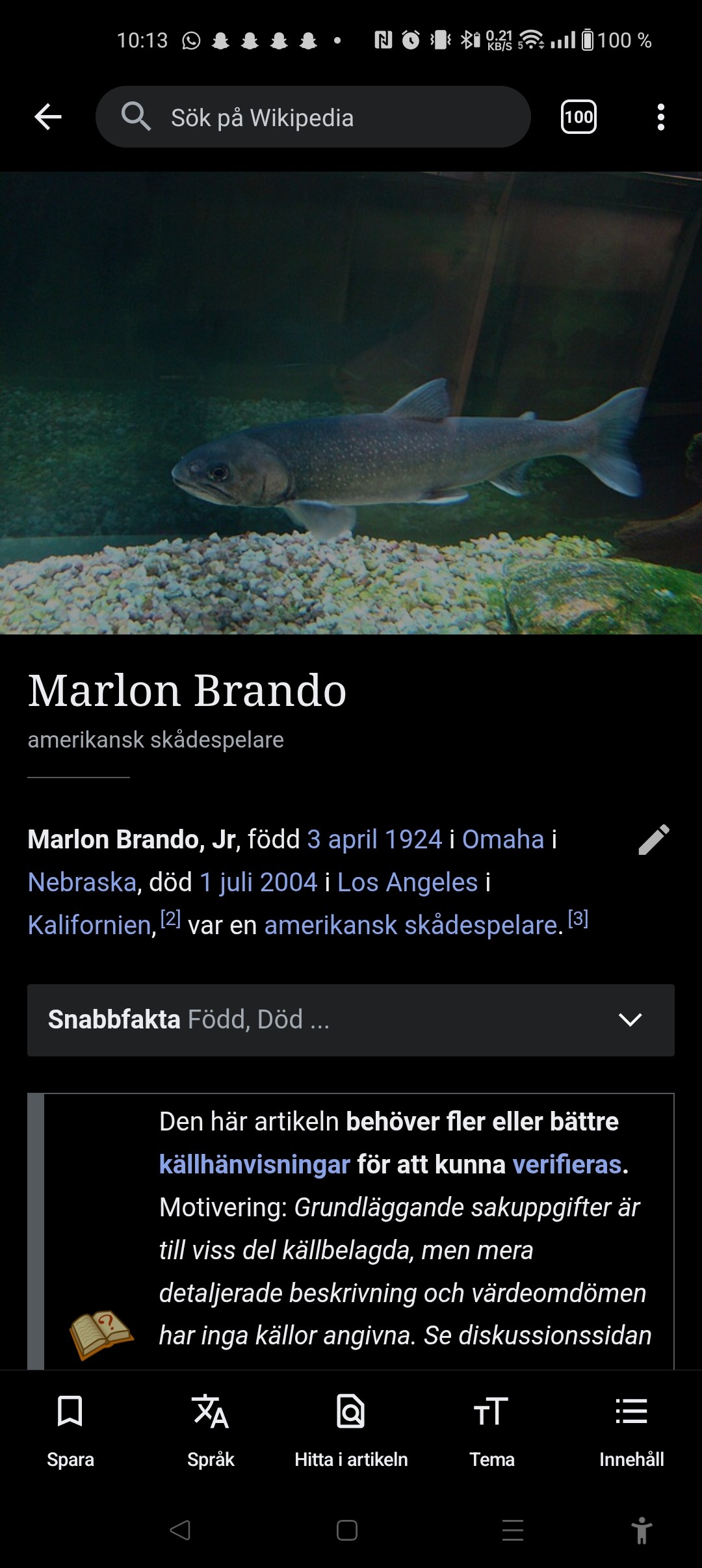Open the amerikansk skådespelare link in the intro
Viewport: 702px width, 1568px height.
(x=413, y=925)
